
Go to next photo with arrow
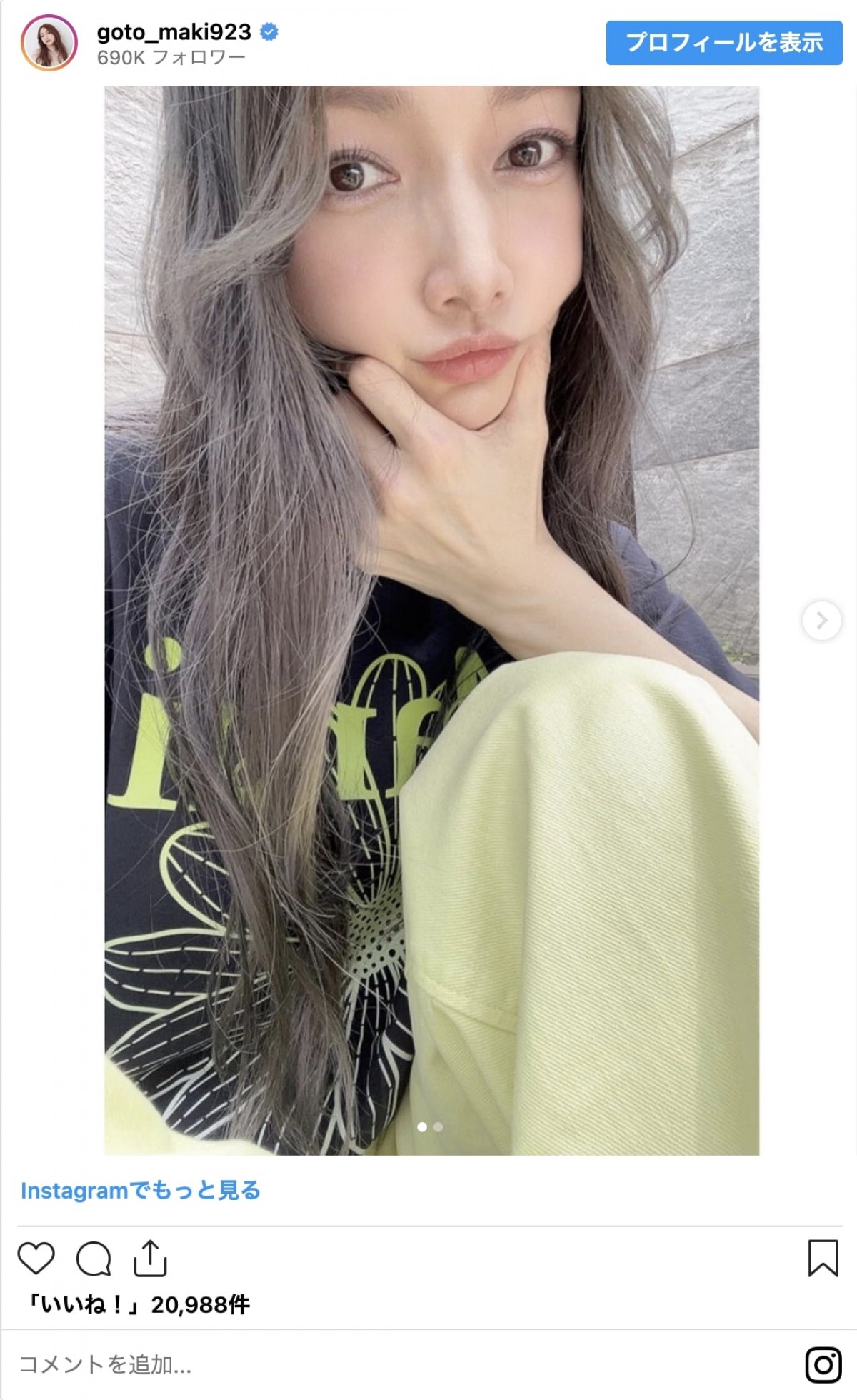click(x=821, y=620)
